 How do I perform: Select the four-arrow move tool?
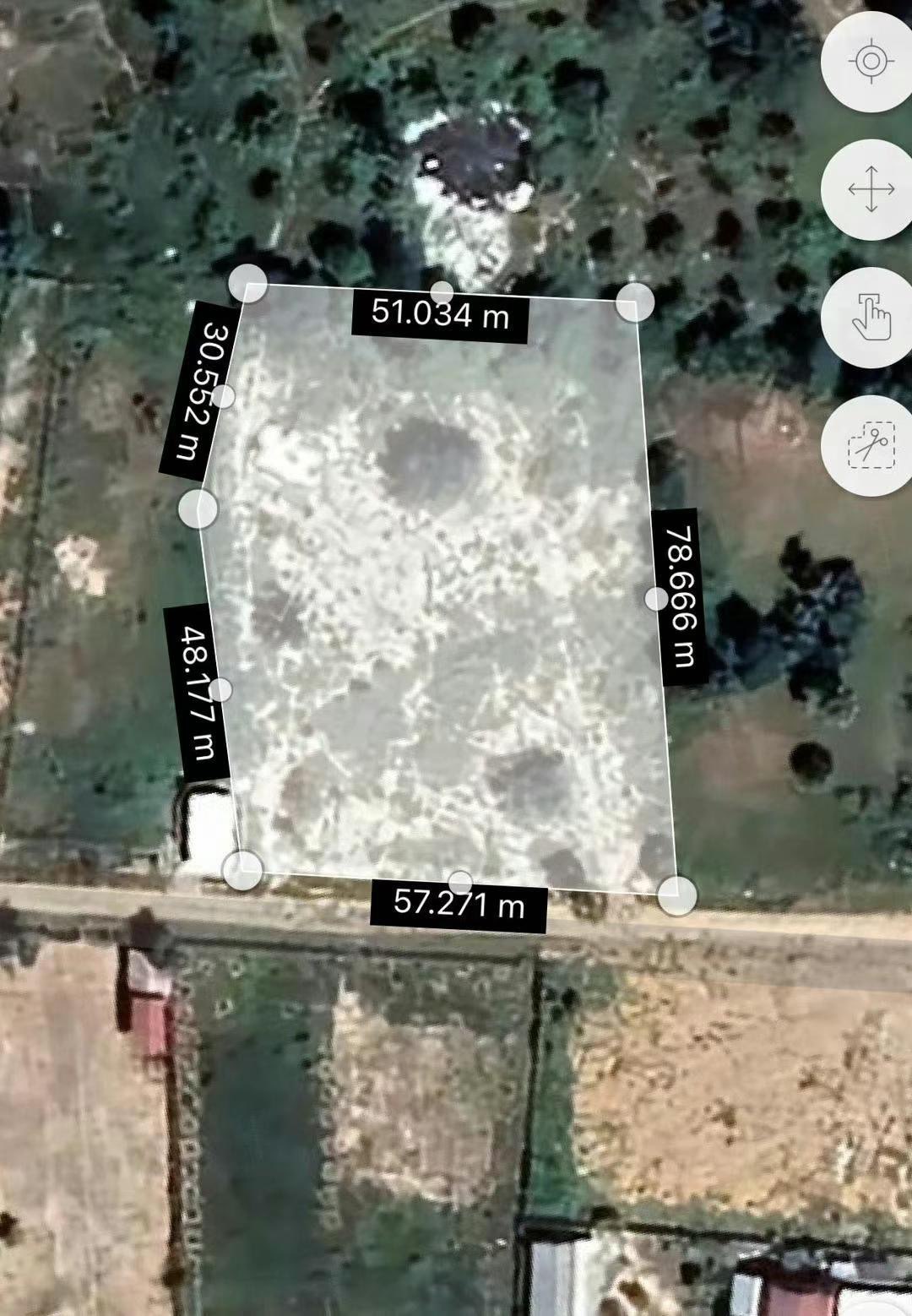tap(871, 189)
